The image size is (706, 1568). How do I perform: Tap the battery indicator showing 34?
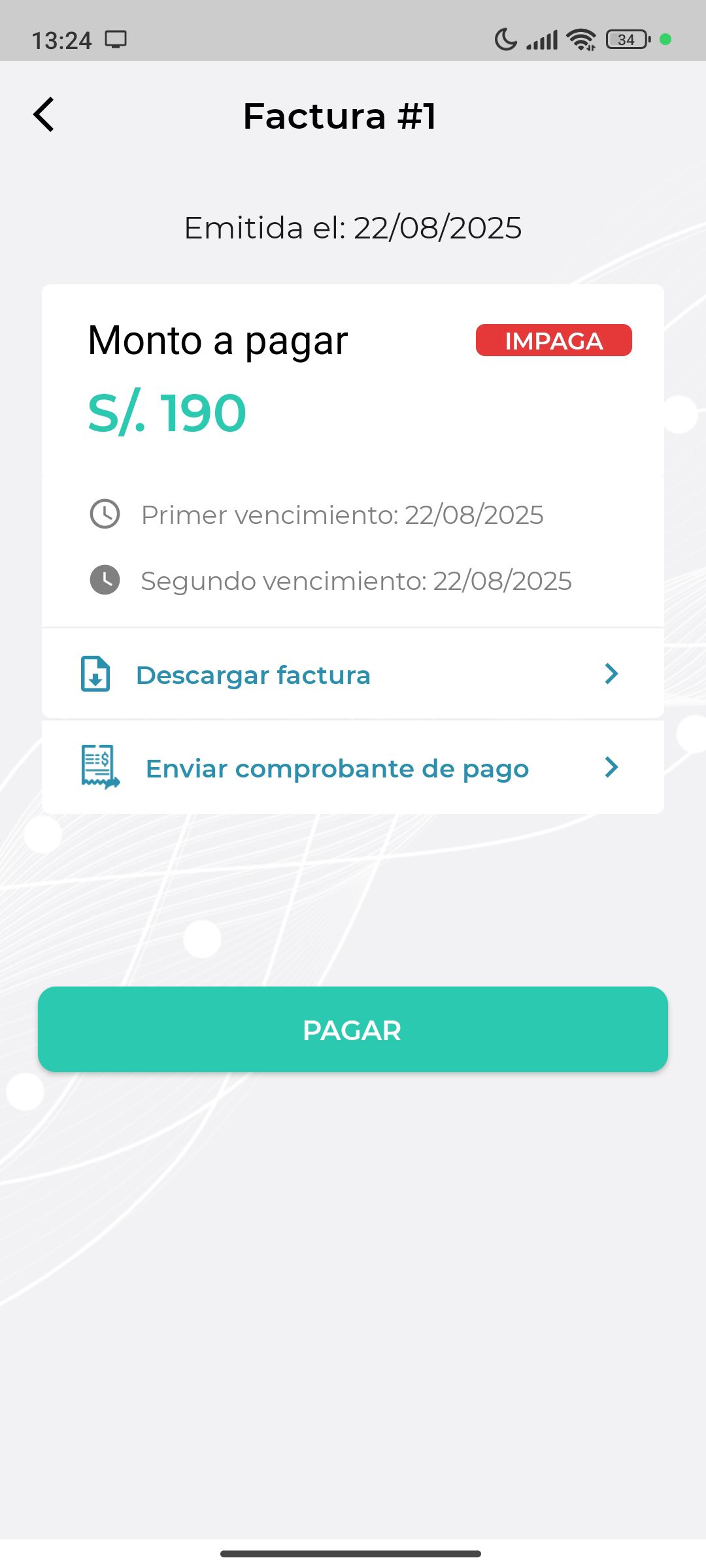[x=623, y=39]
